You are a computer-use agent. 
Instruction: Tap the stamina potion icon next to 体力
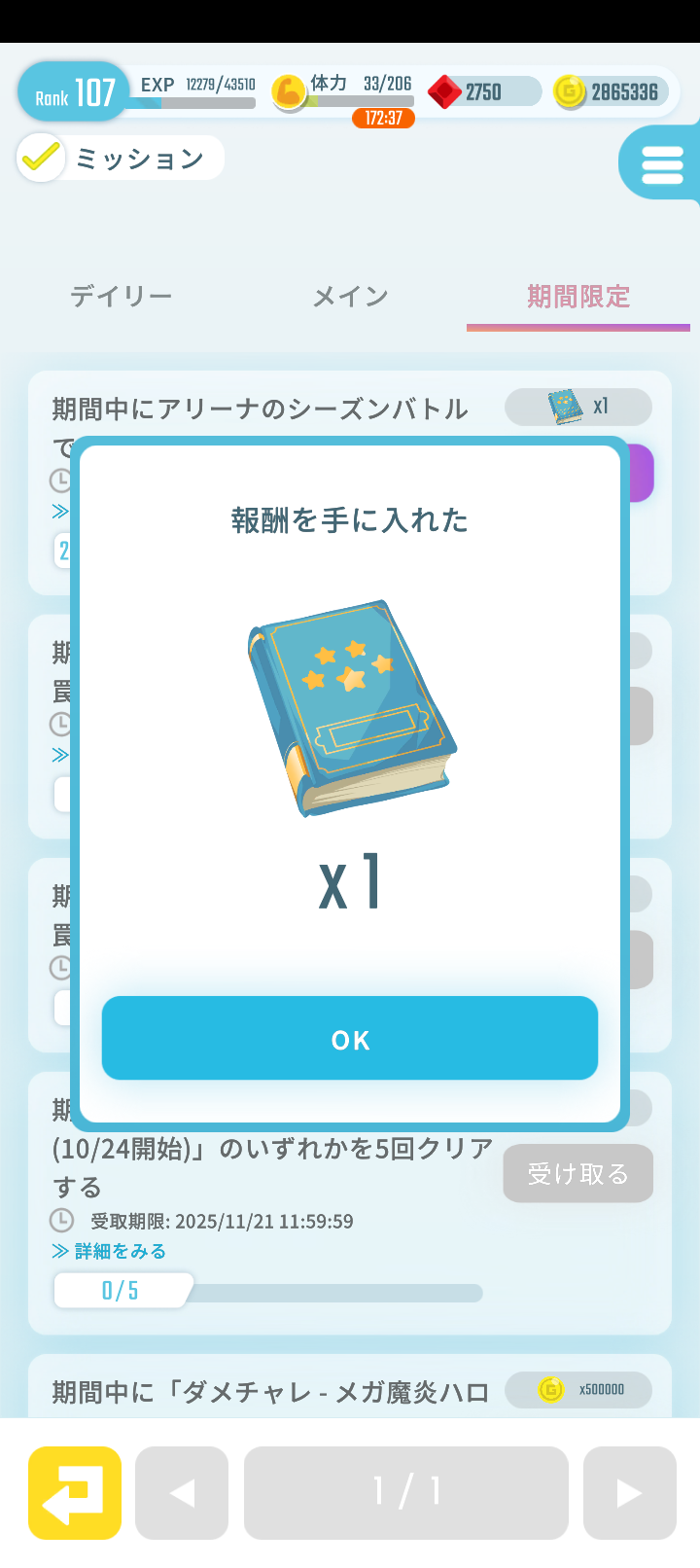click(286, 89)
